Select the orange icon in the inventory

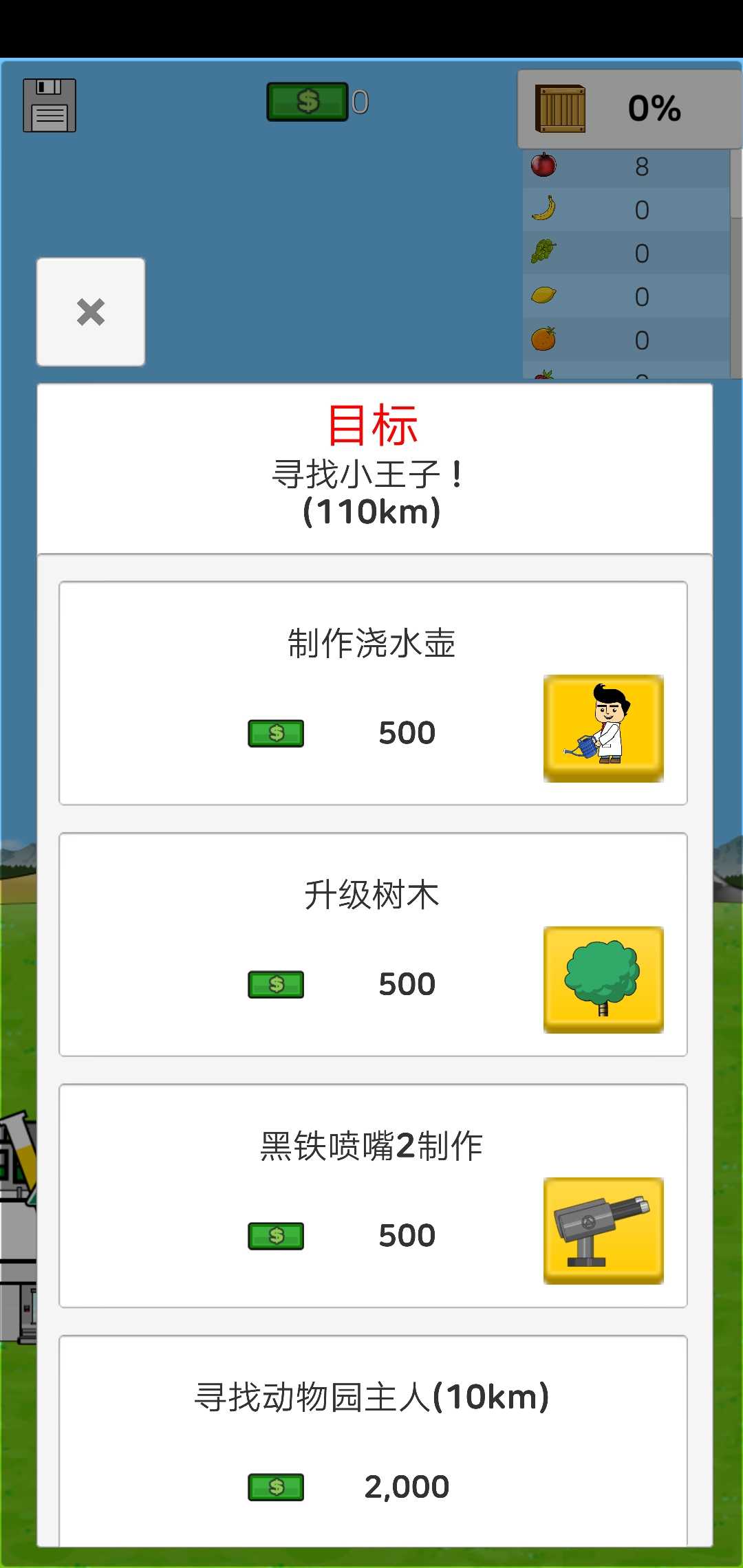point(543,340)
